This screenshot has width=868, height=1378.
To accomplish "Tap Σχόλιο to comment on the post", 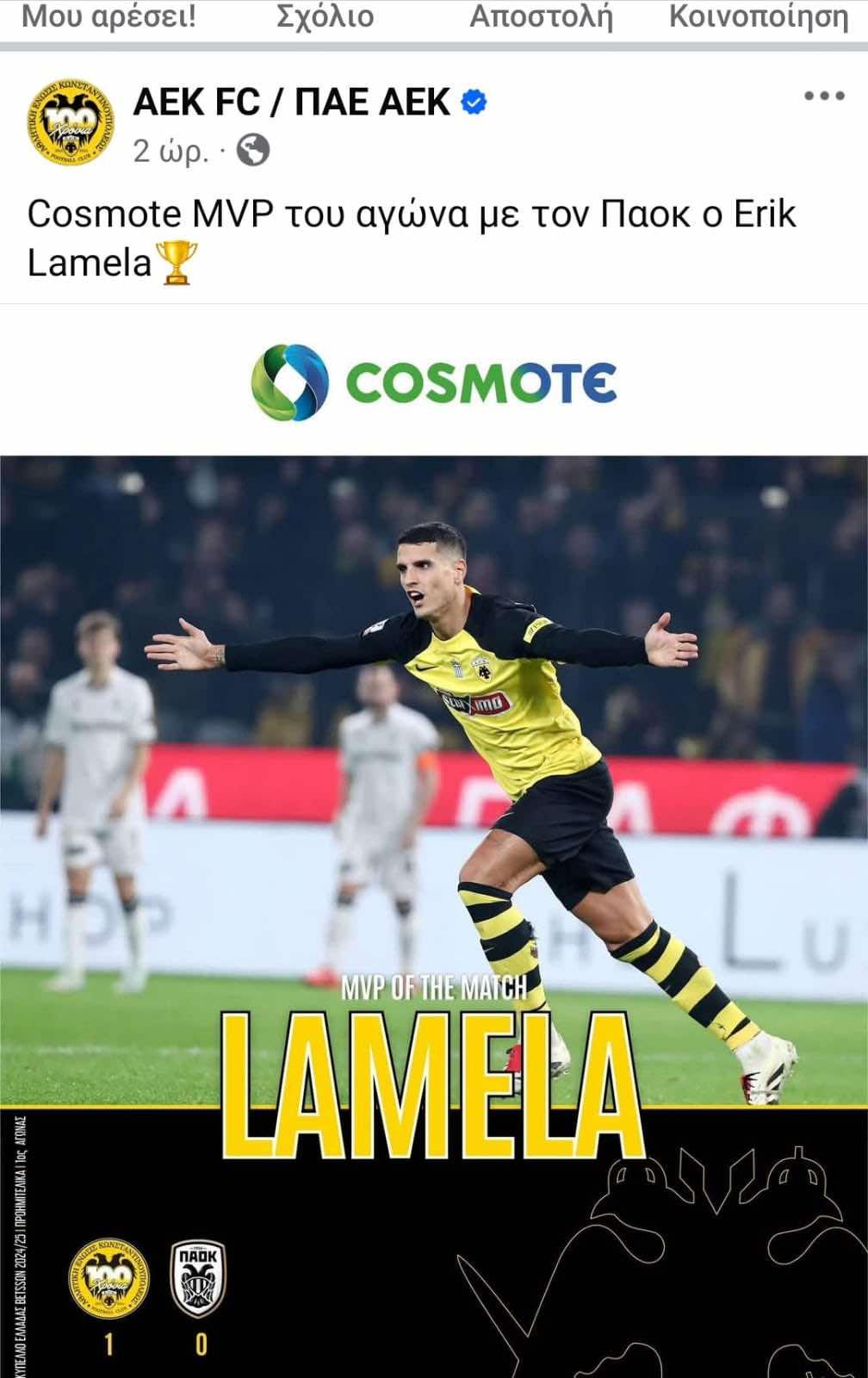I will pos(325,16).
